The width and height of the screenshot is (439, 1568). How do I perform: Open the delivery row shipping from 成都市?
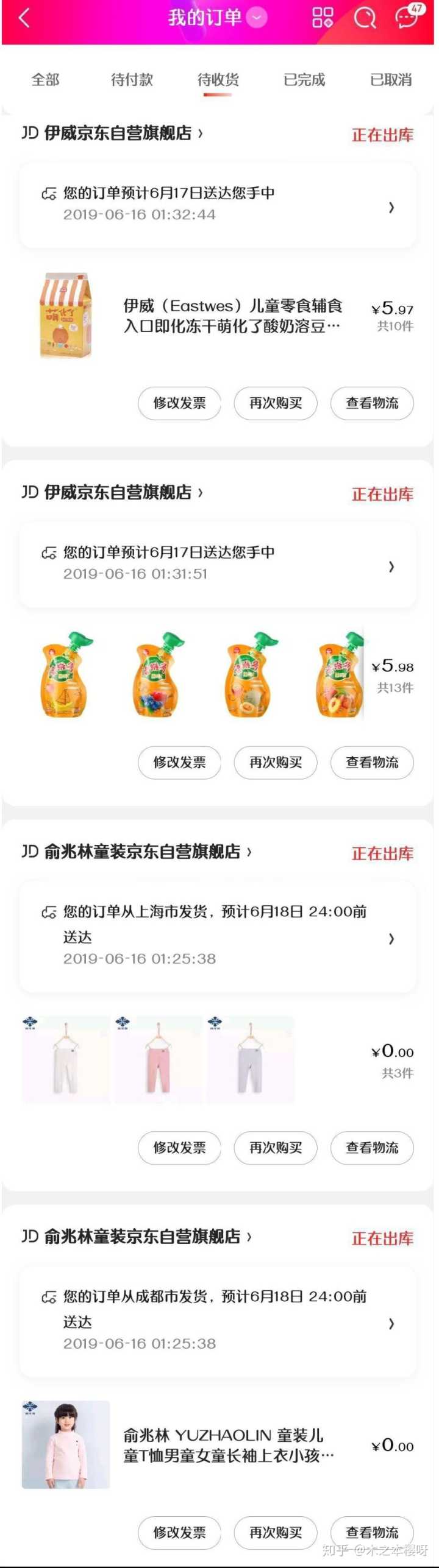coord(218,1320)
